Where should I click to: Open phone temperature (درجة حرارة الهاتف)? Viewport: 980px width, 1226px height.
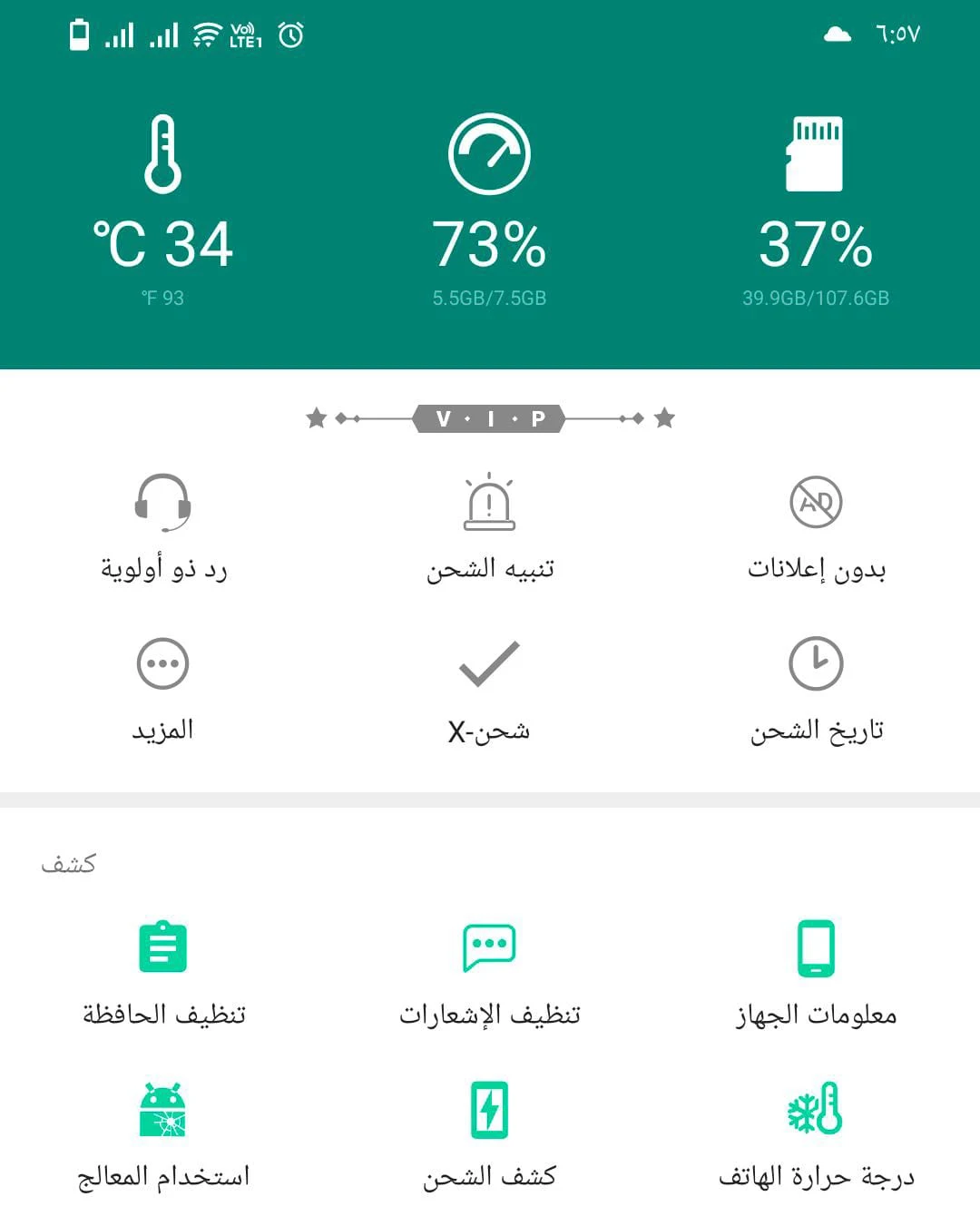pyautogui.click(x=816, y=1134)
